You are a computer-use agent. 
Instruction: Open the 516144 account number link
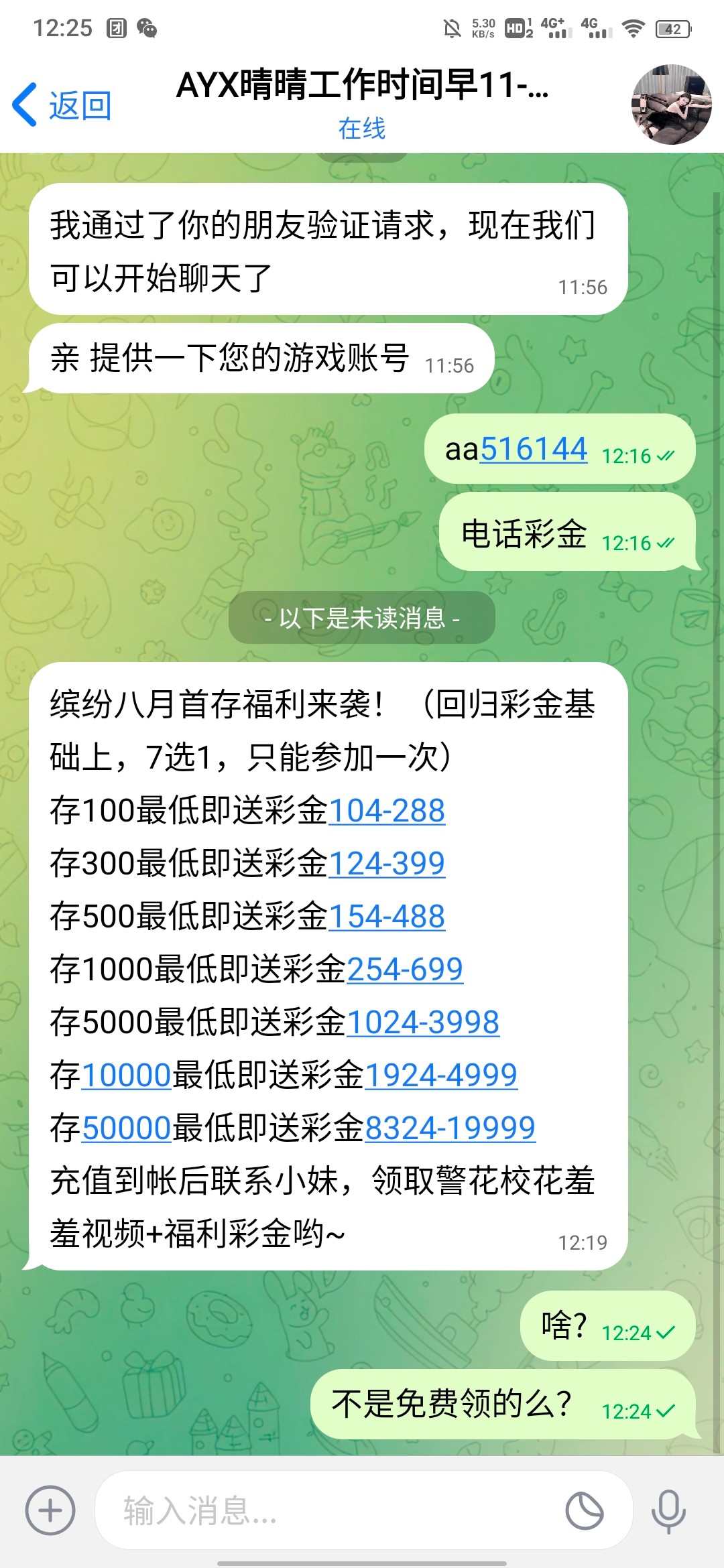[x=533, y=449]
